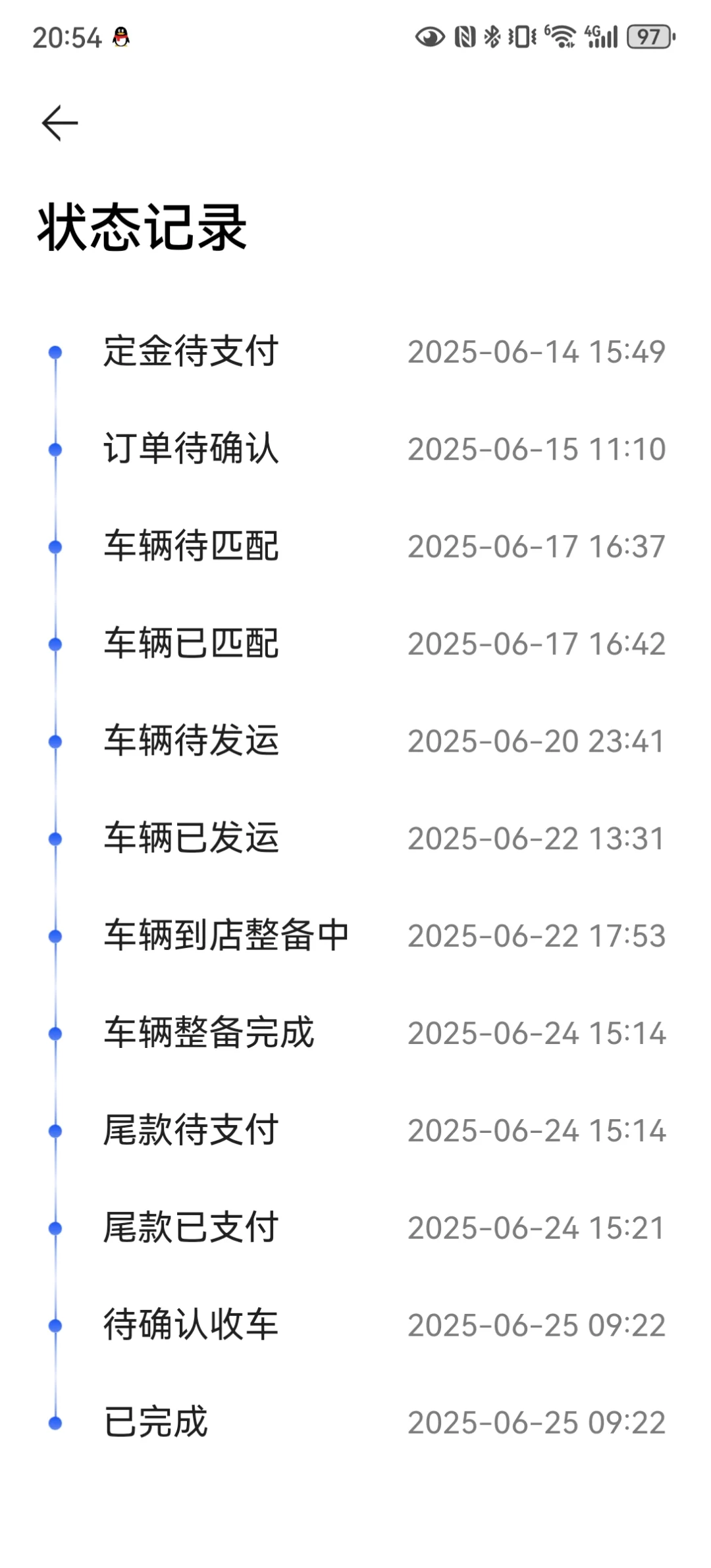Image resolution: width=711 pixels, height=1568 pixels.
Task: Go back from the 状态记录 page
Action: (60, 123)
